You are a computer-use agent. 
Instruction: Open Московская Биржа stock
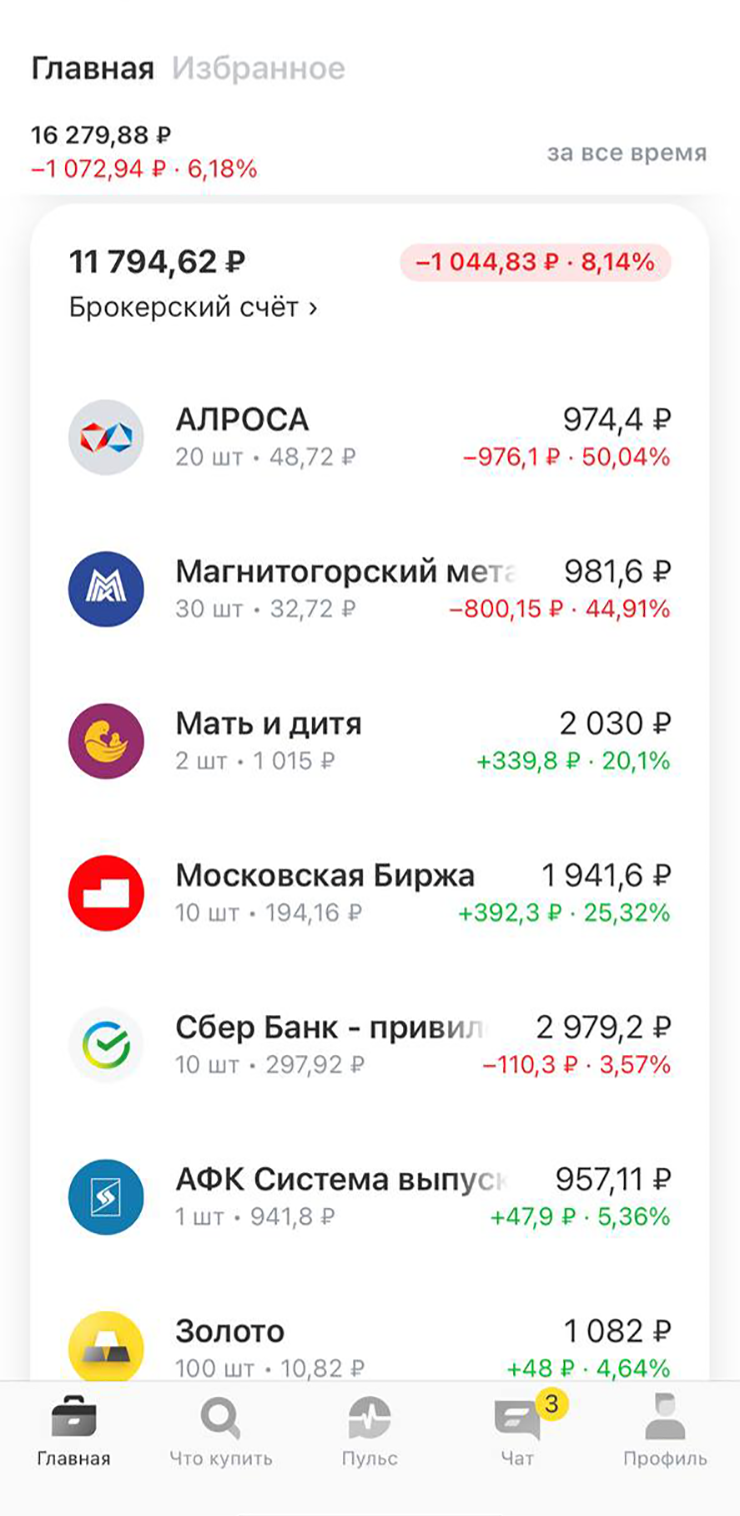(370, 893)
